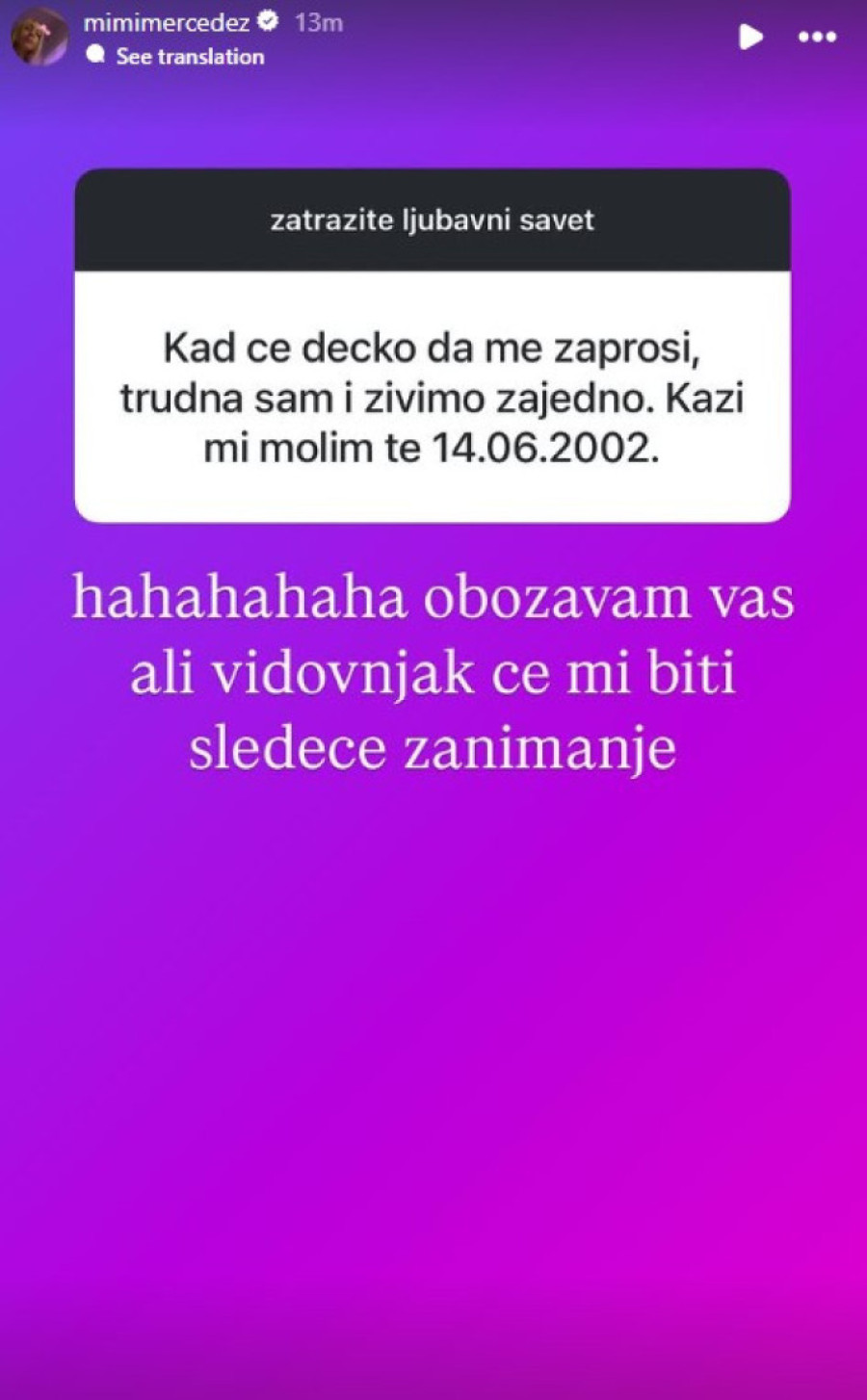
Task: Resume story playback
Action: pos(750,38)
